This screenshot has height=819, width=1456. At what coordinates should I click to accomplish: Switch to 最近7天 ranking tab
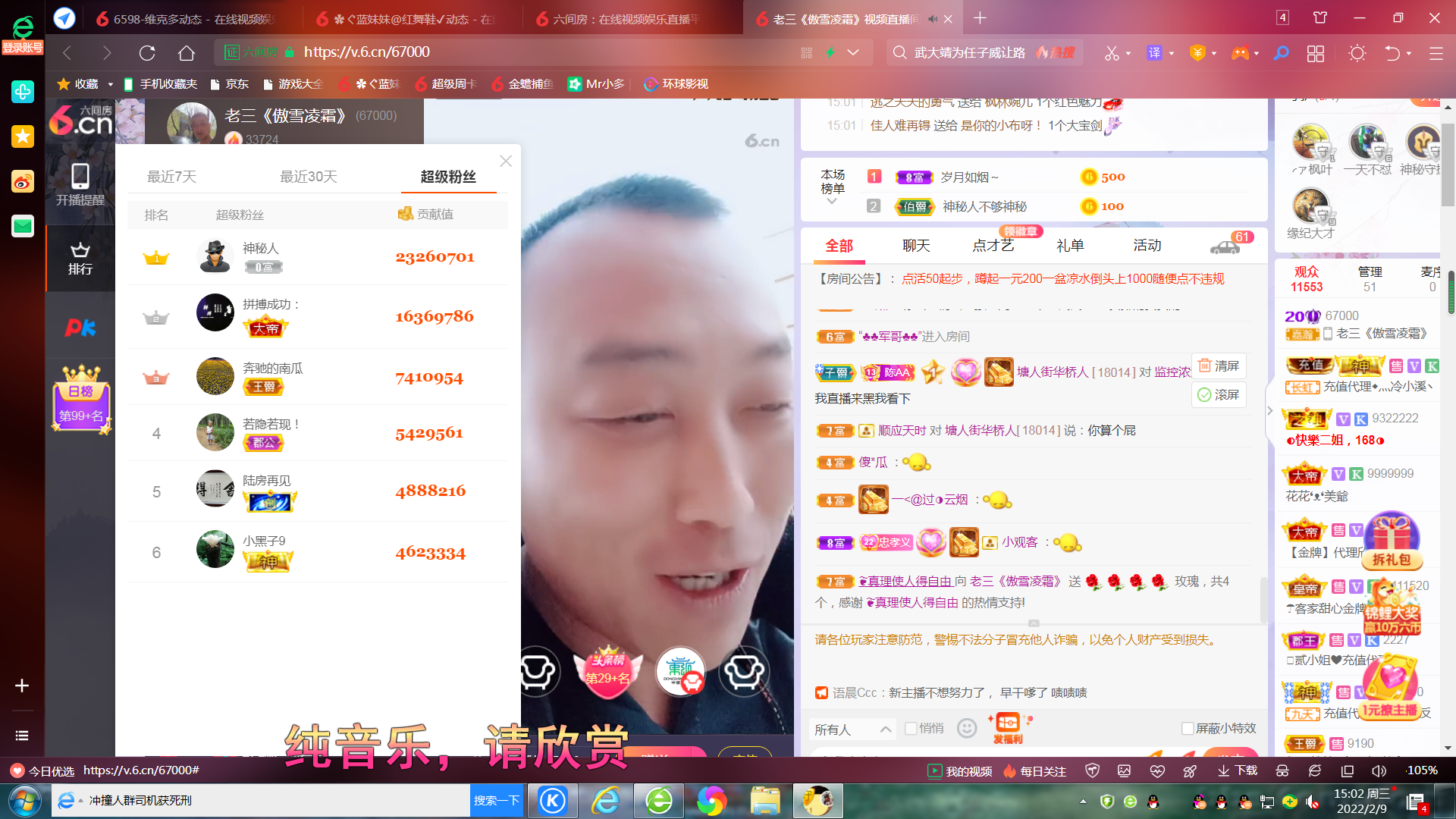click(171, 177)
